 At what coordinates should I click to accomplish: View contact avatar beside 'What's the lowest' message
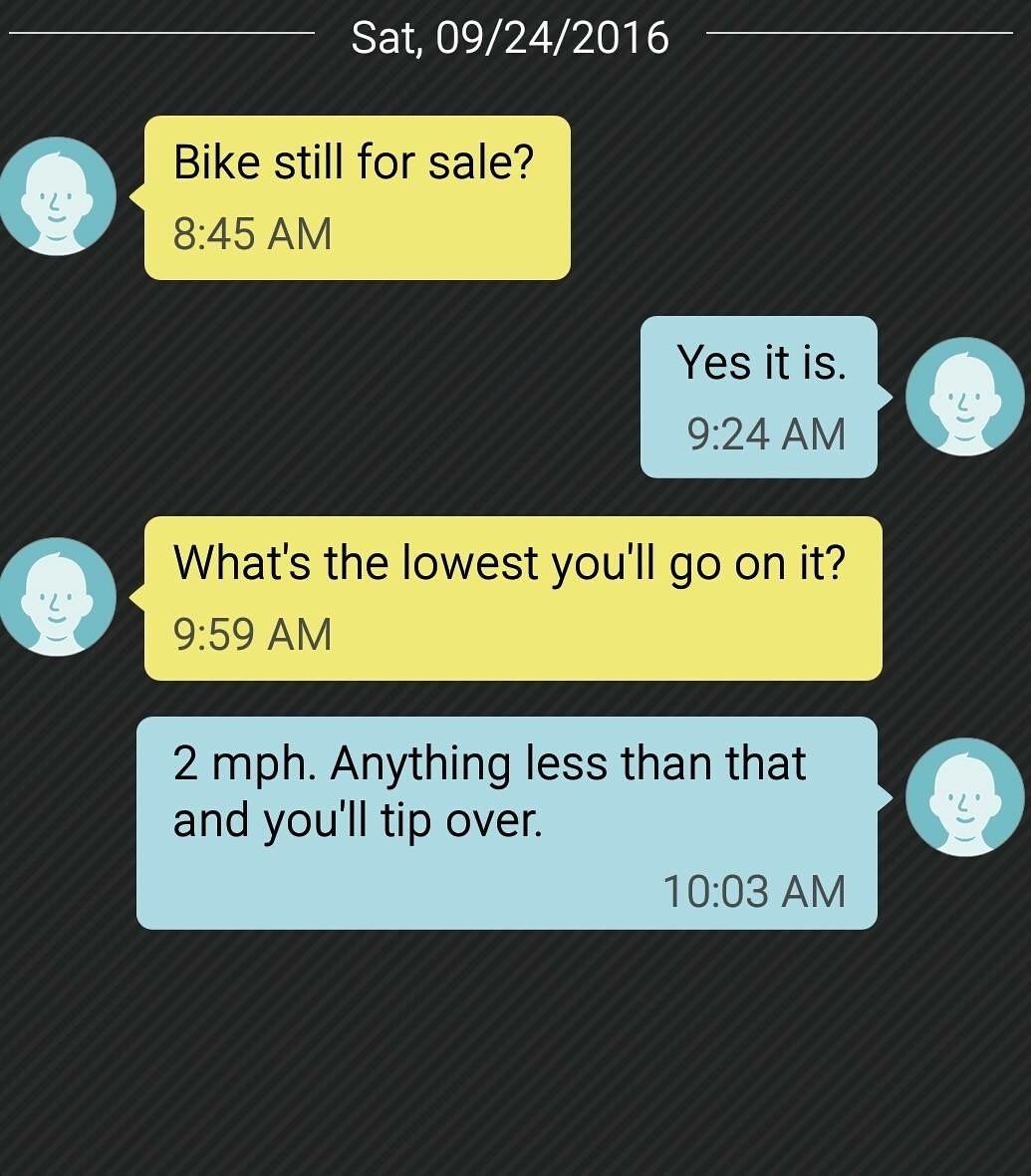(57, 597)
